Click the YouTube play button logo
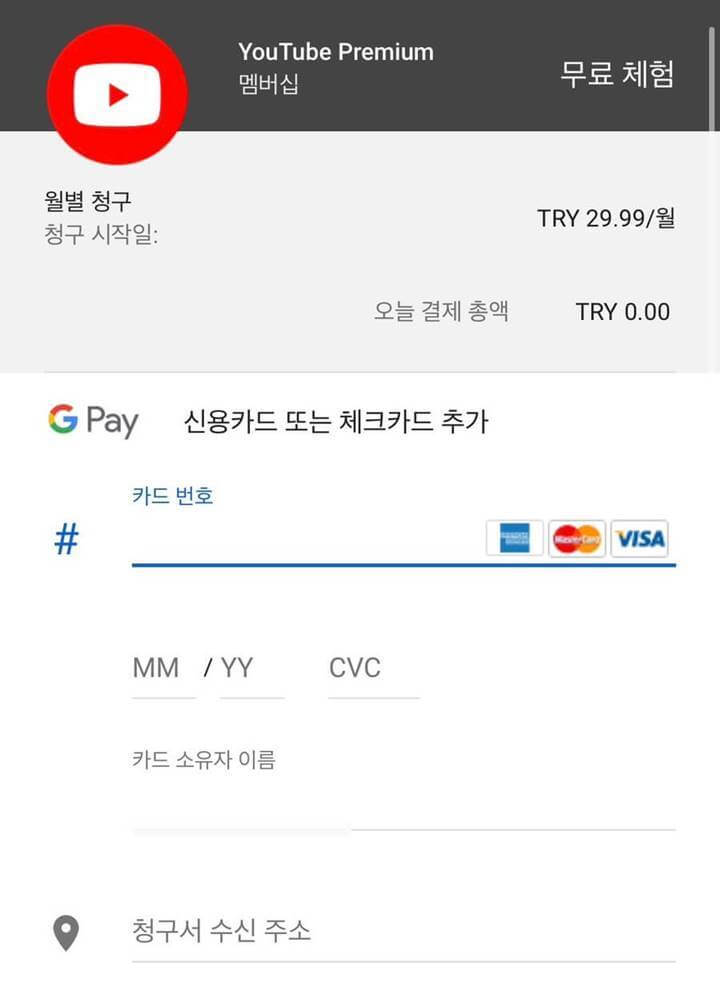The width and height of the screenshot is (720, 990). coord(117,93)
